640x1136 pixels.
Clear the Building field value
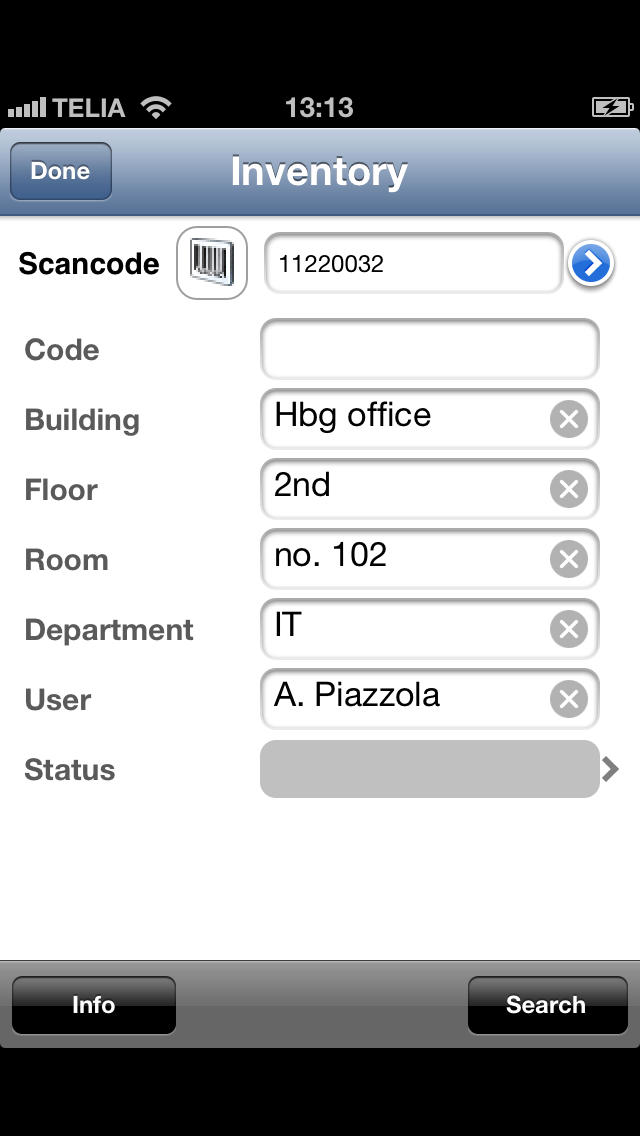[x=568, y=419]
